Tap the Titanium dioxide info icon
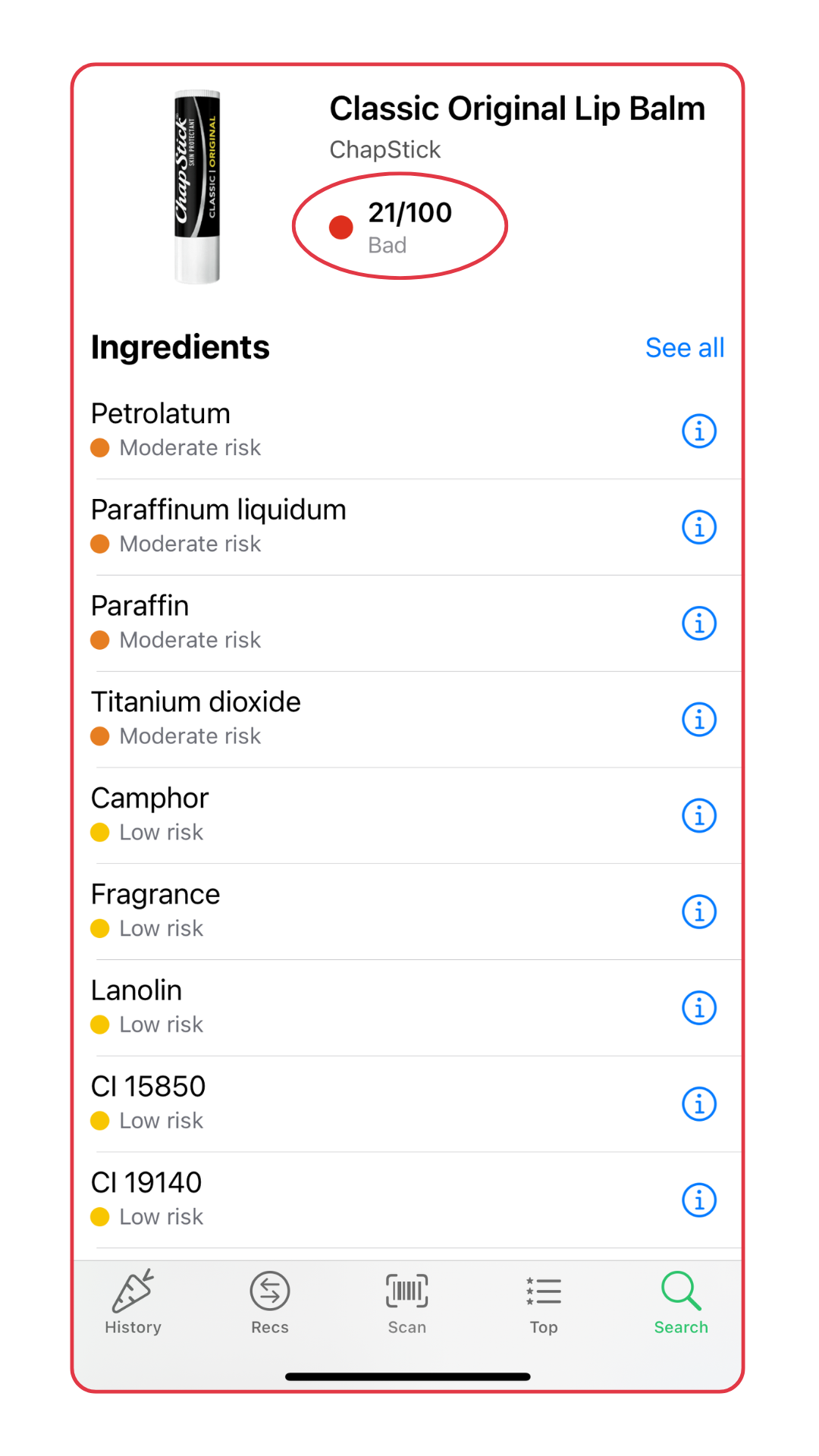 click(699, 720)
